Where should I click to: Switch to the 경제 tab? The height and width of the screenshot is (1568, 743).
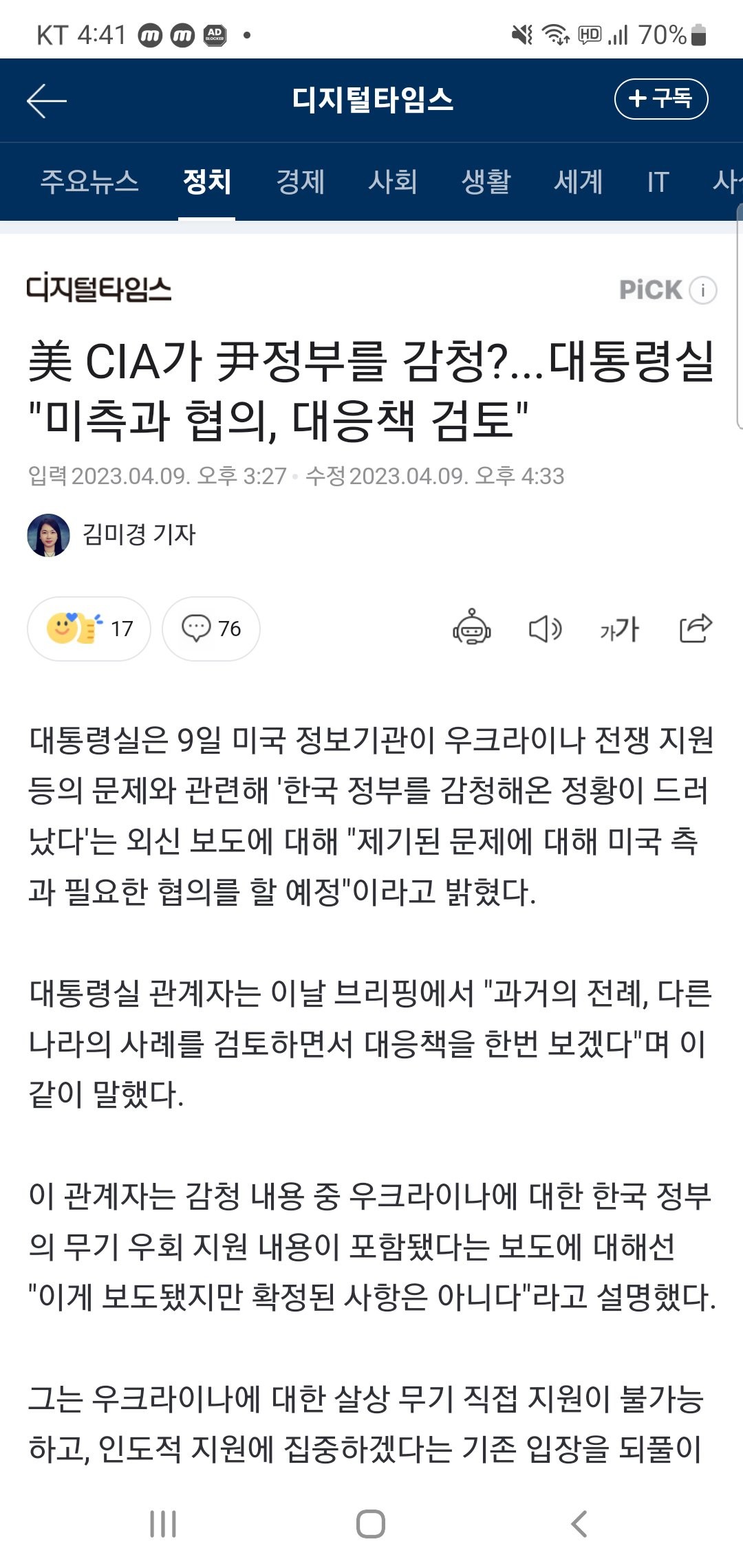tap(300, 182)
